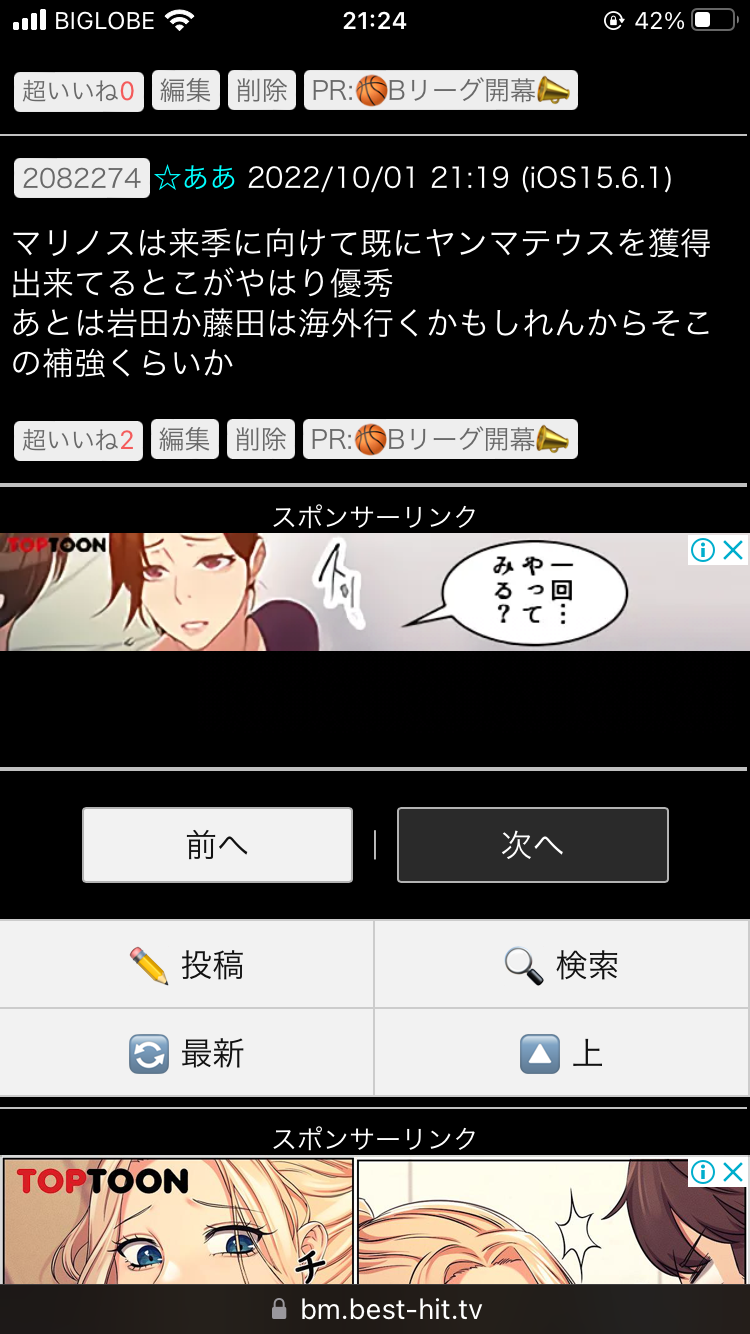The height and width of the screenshot is (1334, 750).
Task: Open post number 2082274
Action: (81, 178)
